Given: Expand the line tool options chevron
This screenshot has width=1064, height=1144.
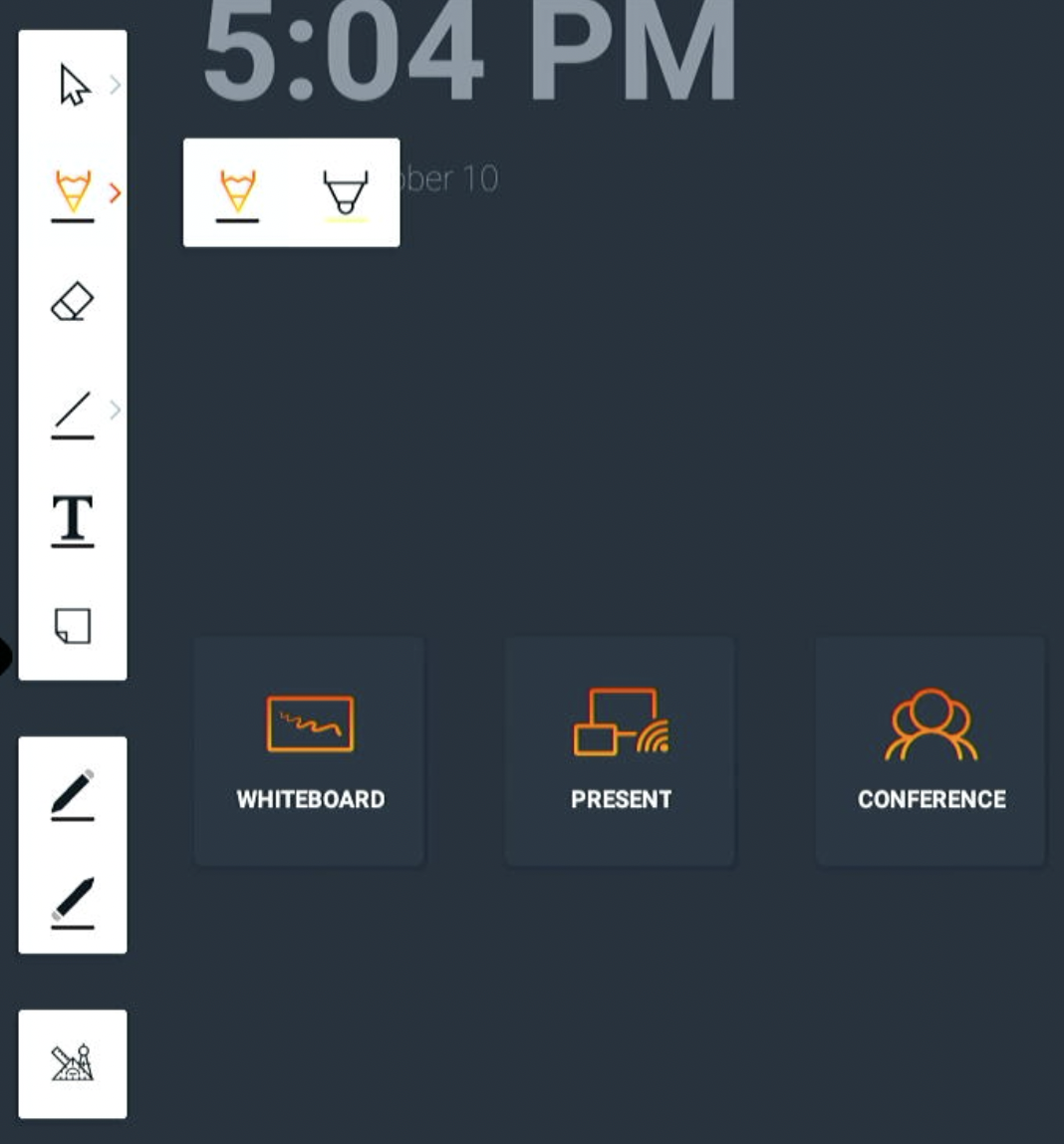Looking at the screenshot, I should click(x=116, y=410).
